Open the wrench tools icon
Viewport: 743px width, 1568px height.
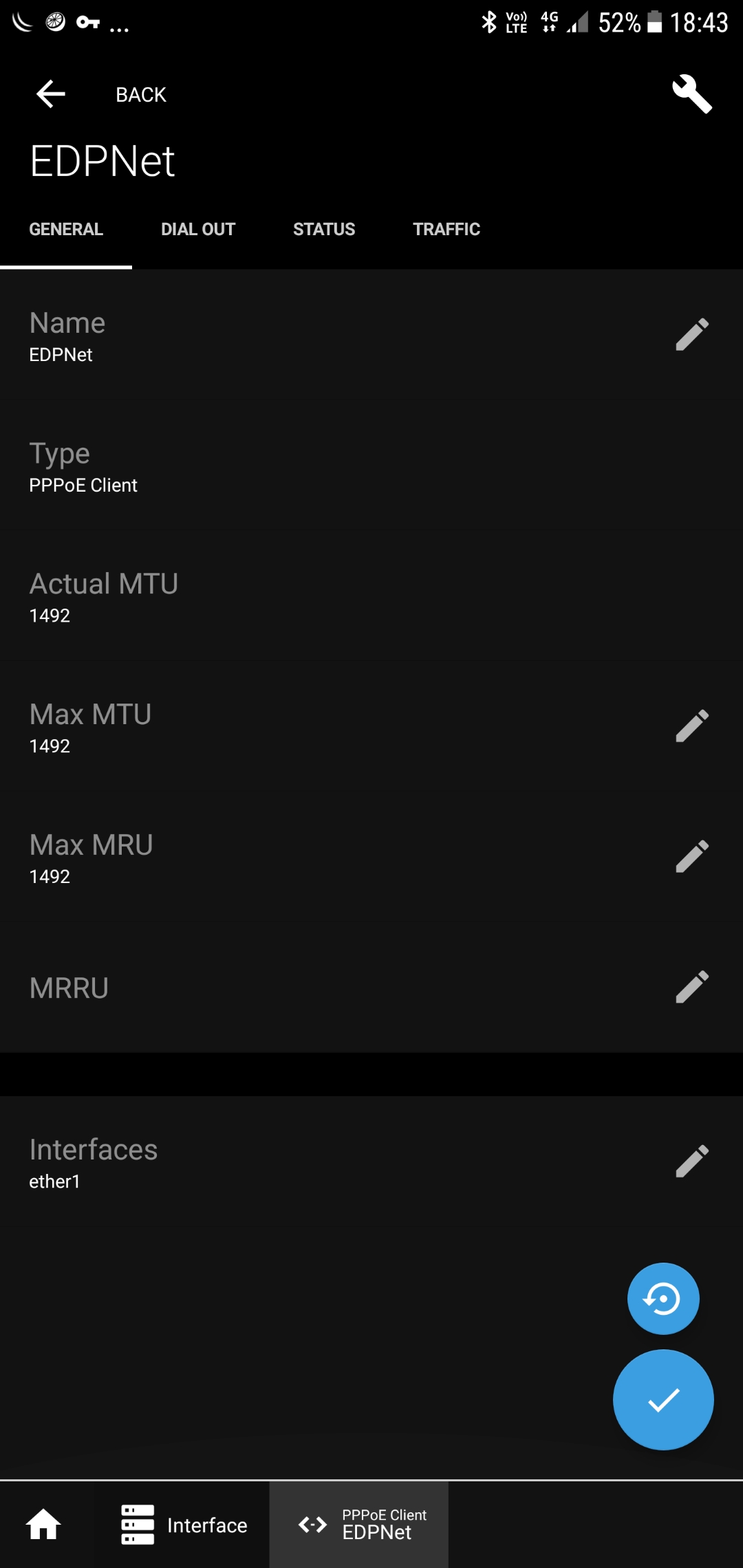691,94
